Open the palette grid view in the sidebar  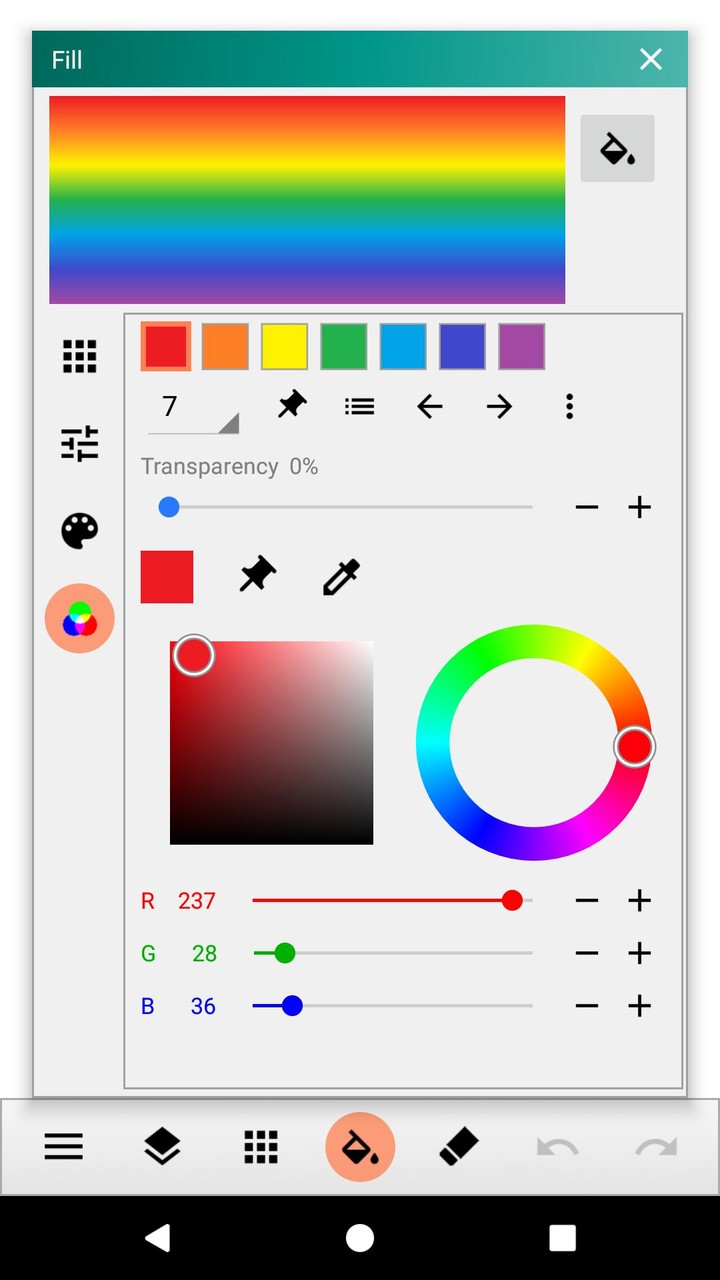coord(79,356)
